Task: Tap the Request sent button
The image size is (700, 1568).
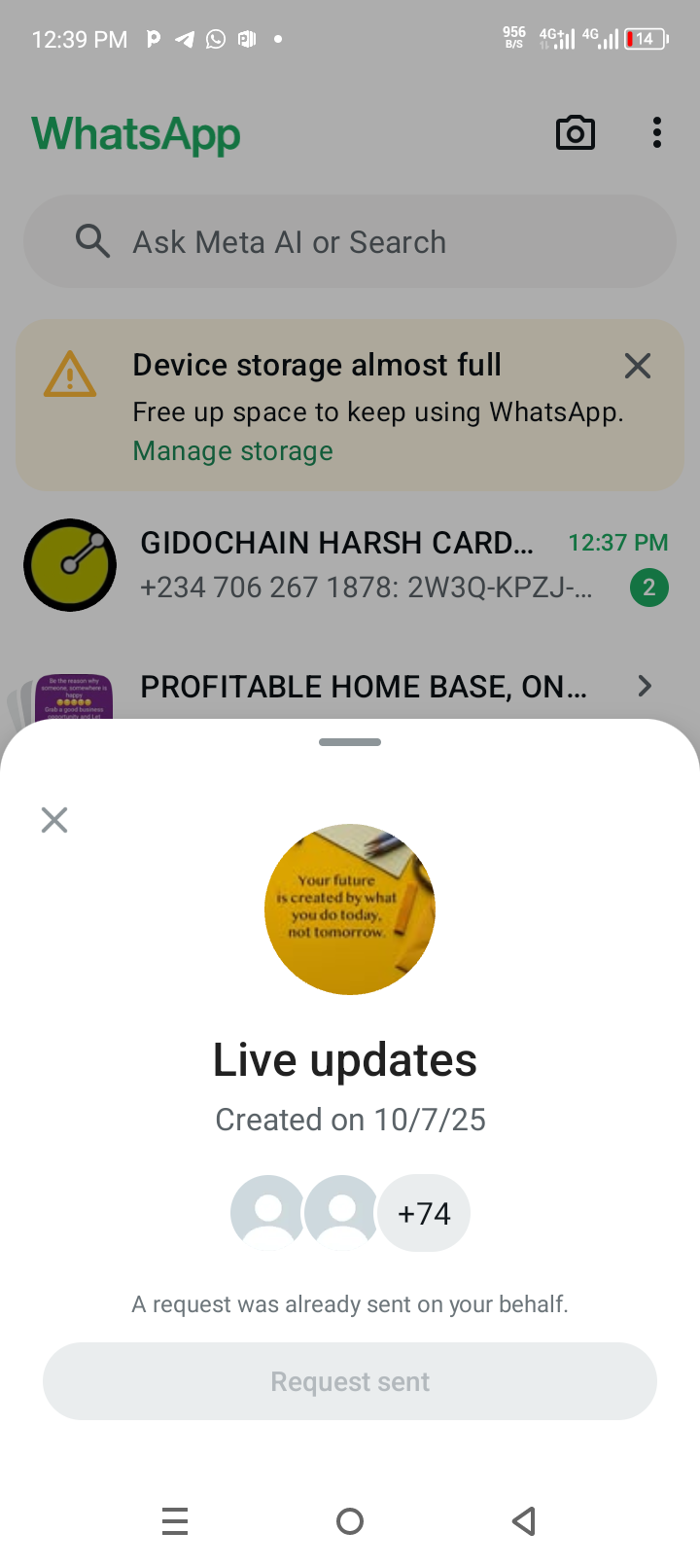Action: coord(350,1381)
